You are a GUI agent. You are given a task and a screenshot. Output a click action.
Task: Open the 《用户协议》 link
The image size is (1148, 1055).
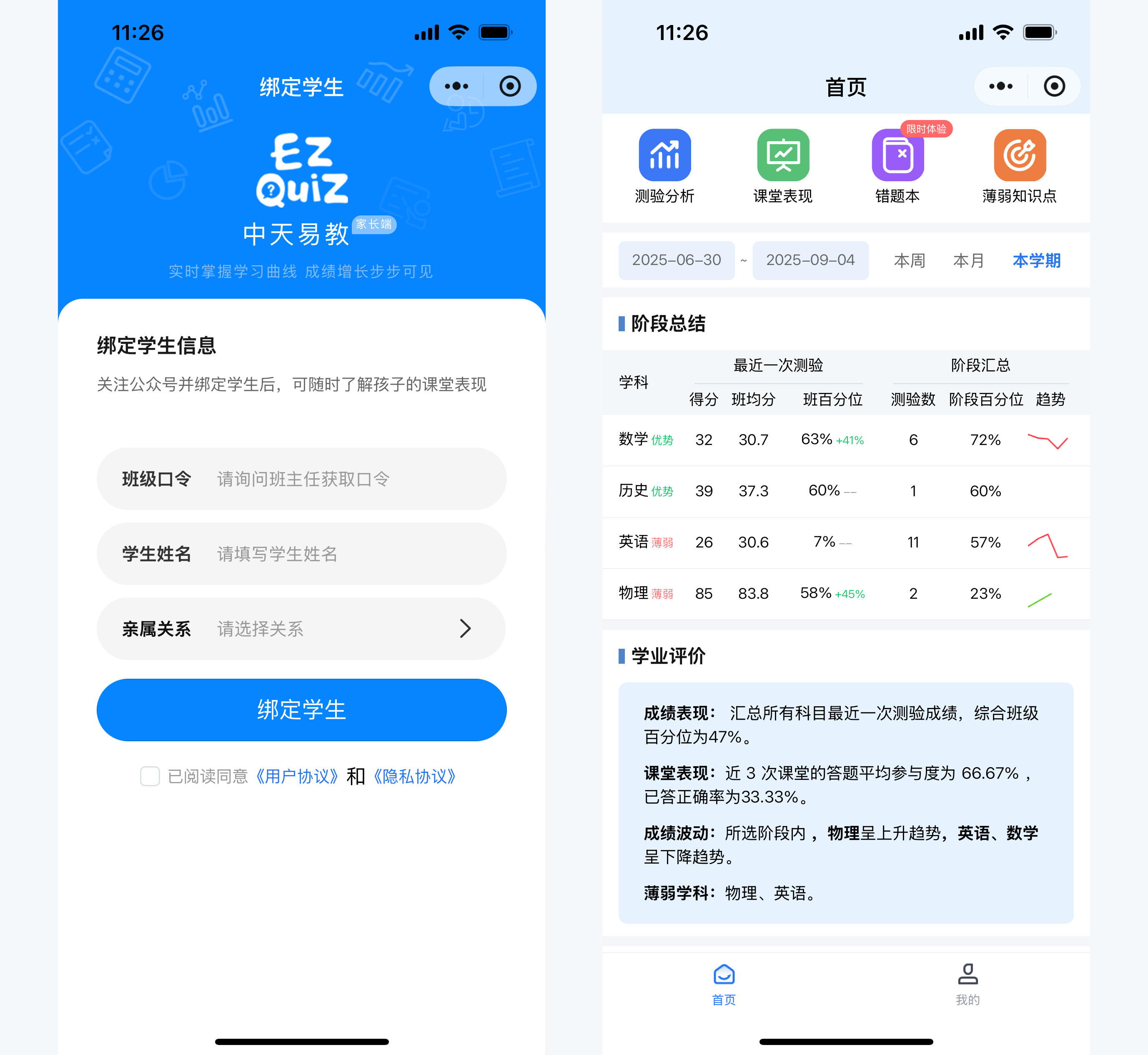coord(297,776)
